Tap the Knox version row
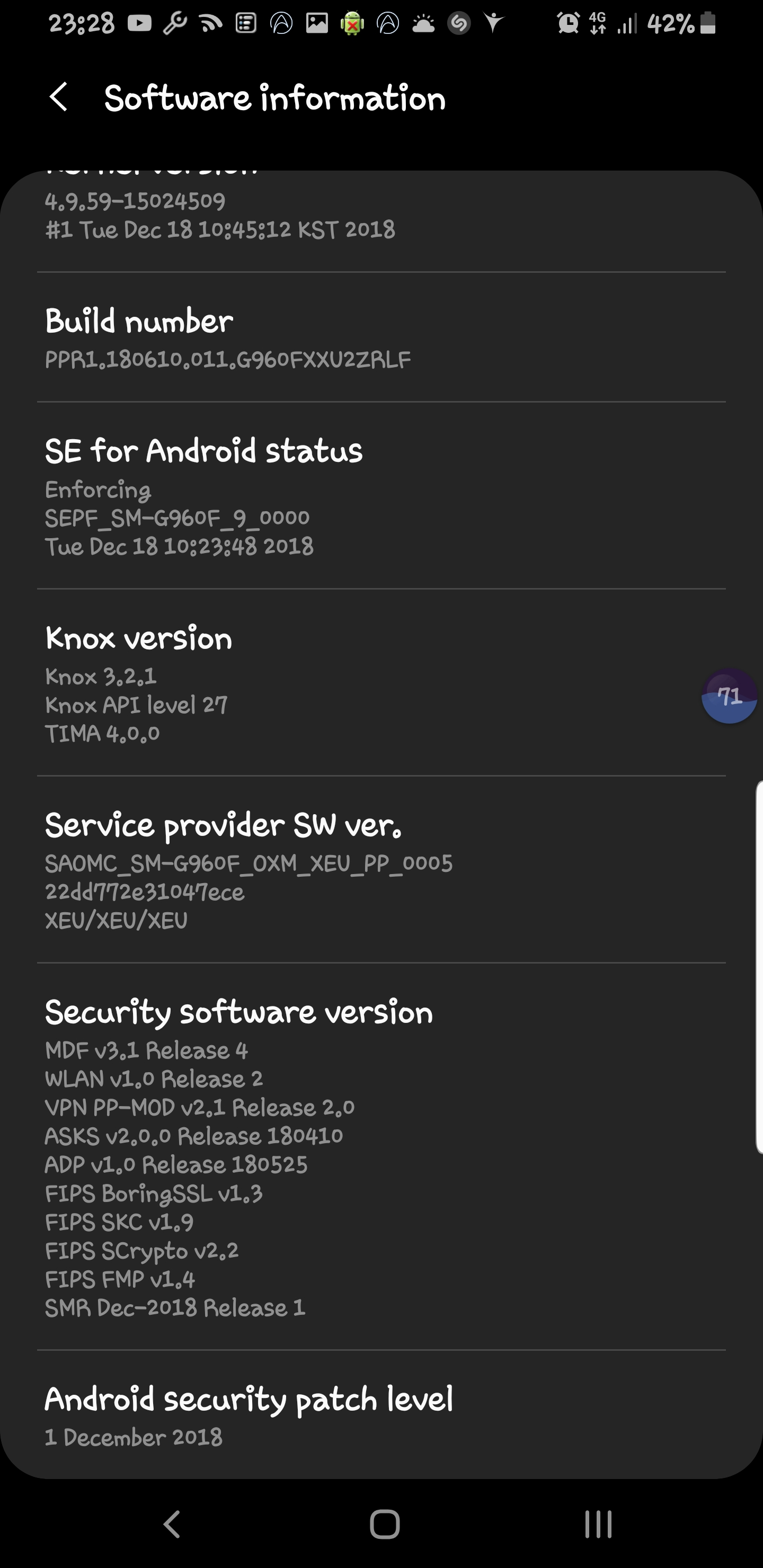 coord(381,682)
